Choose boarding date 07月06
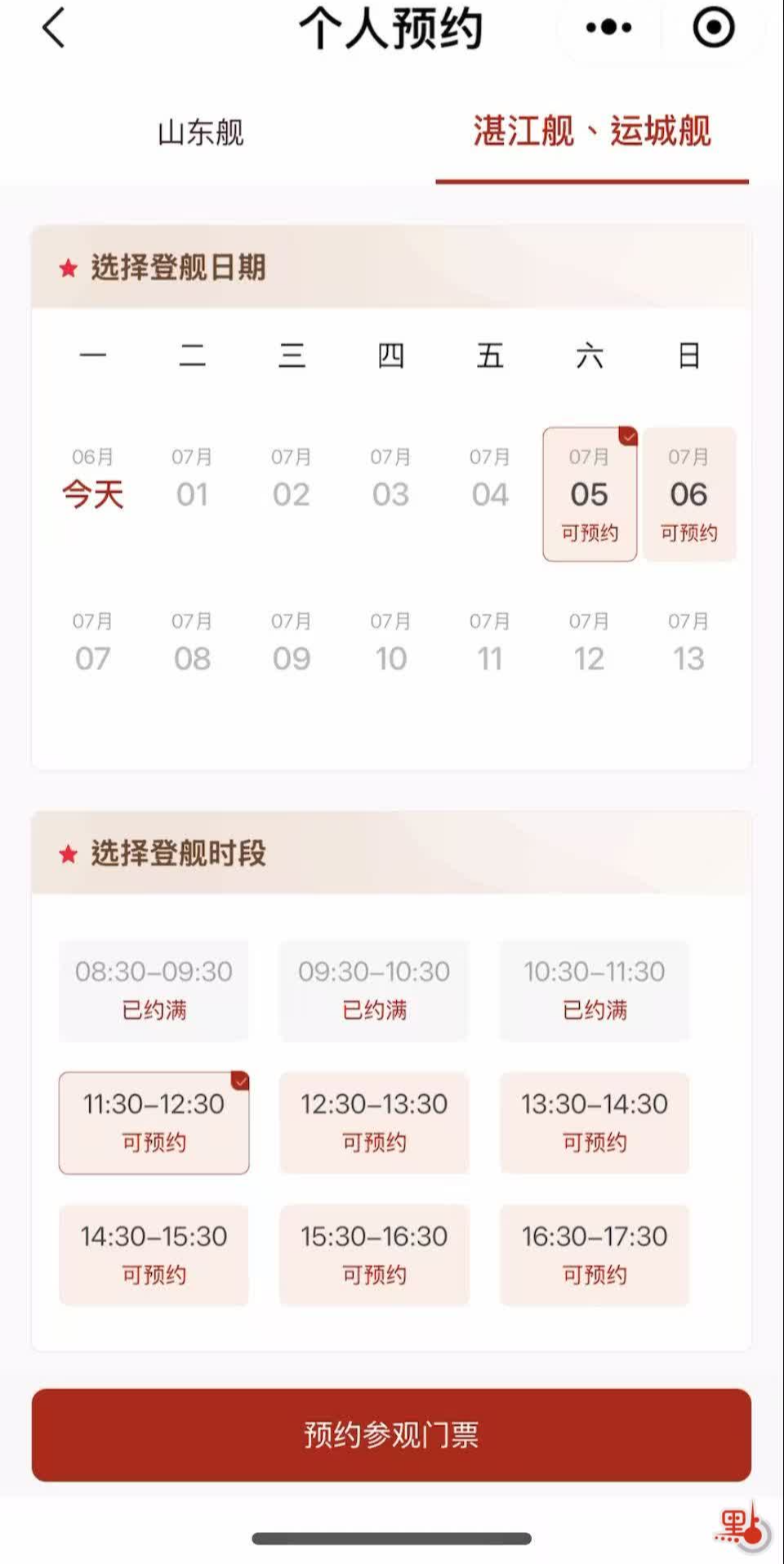This screenshot has width=784, height=1564. [x=688, y=494]
